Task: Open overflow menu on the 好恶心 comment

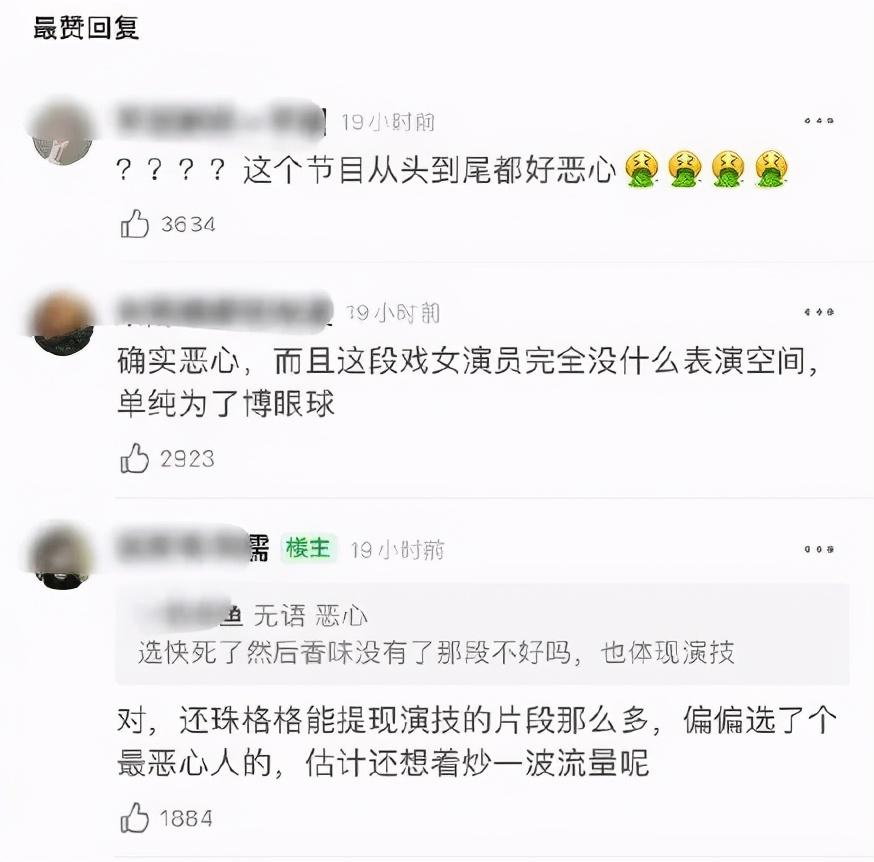Action: pyautogui.click(x=818, y=121)
